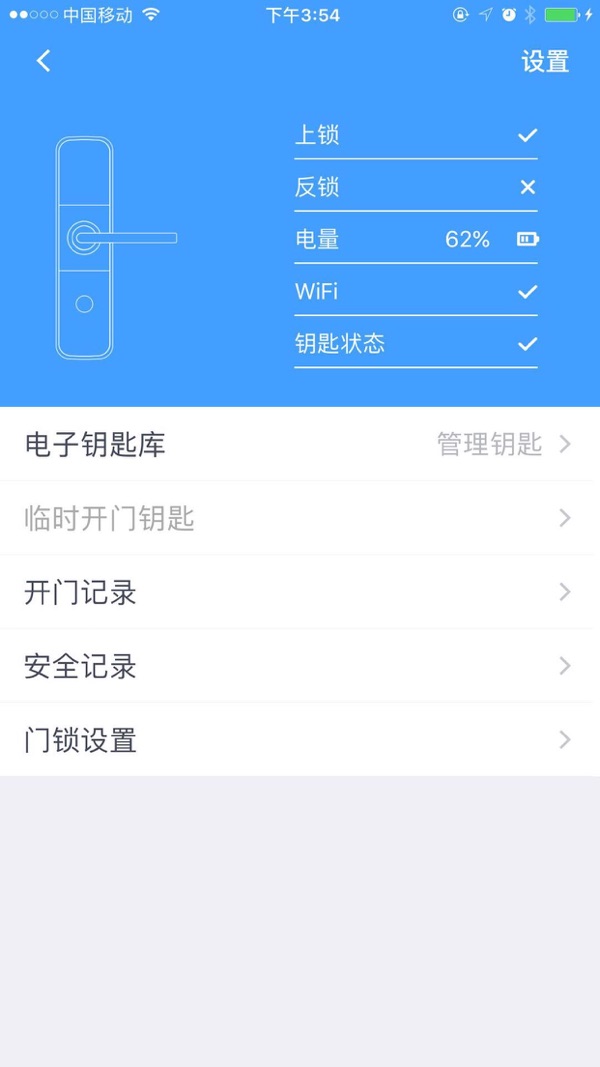
Task: Open 设置 in the top bar
Action: click(x=545, y=62)
